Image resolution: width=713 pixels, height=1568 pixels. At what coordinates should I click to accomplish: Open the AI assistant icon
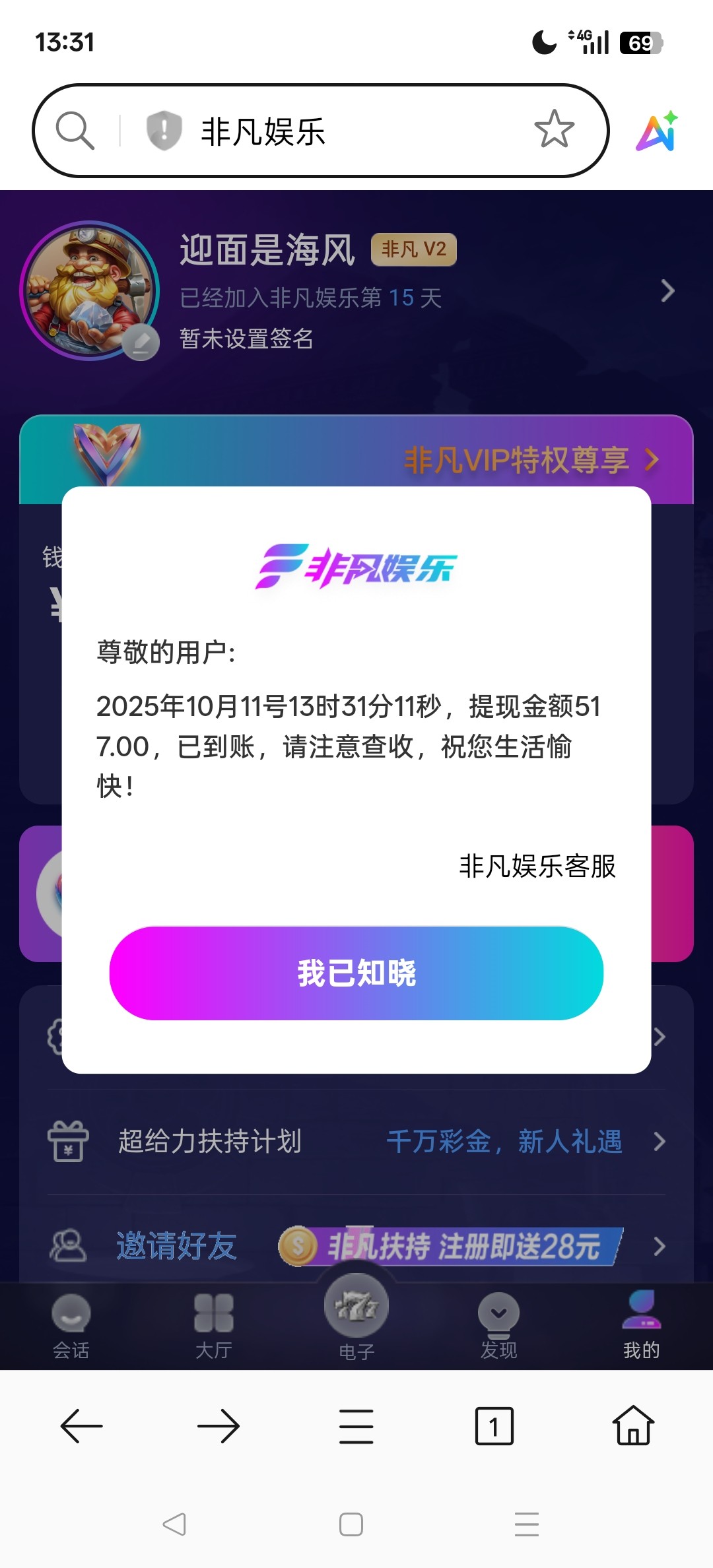point(657,131)
